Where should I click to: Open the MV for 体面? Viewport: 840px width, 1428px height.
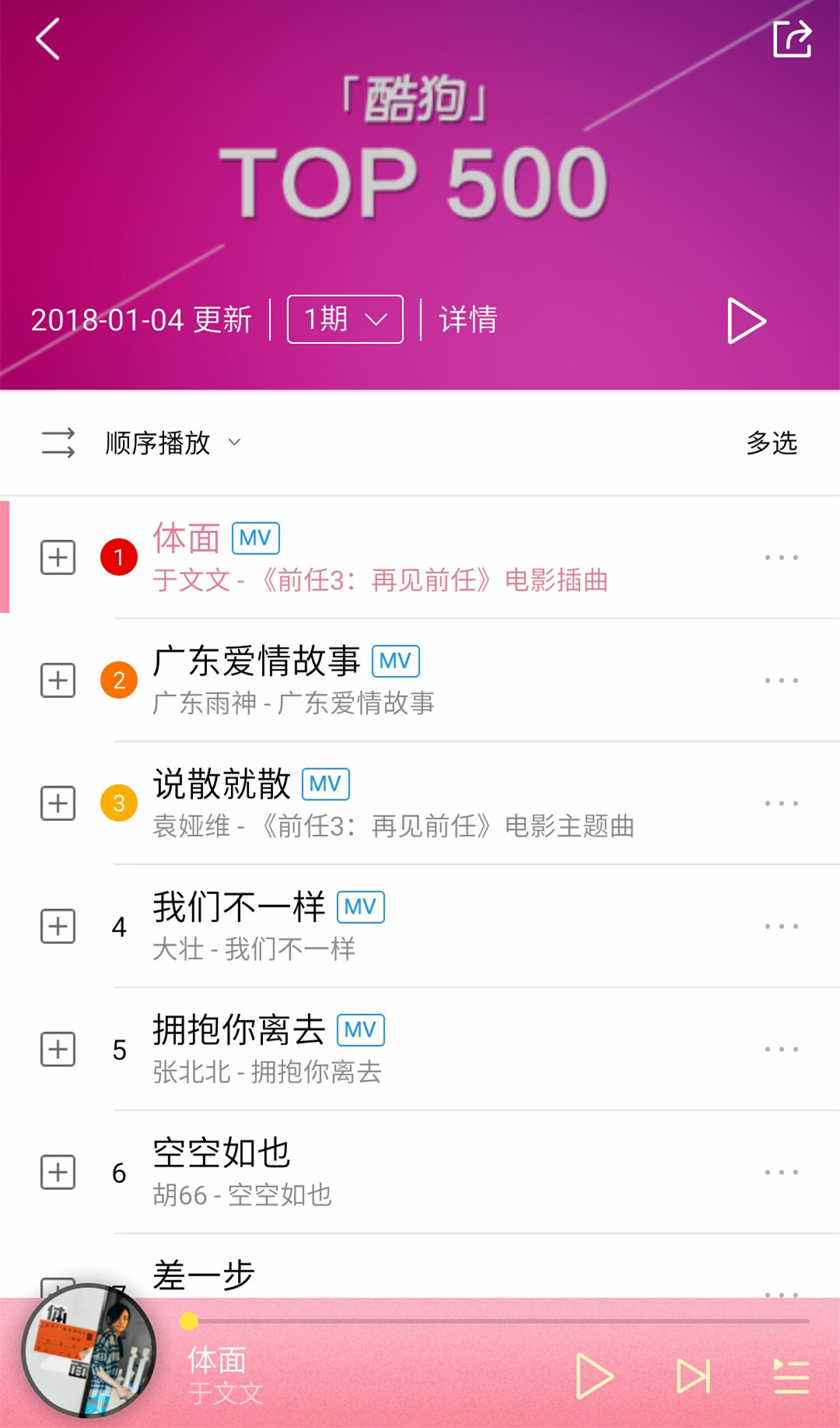(x=254, y=538)
